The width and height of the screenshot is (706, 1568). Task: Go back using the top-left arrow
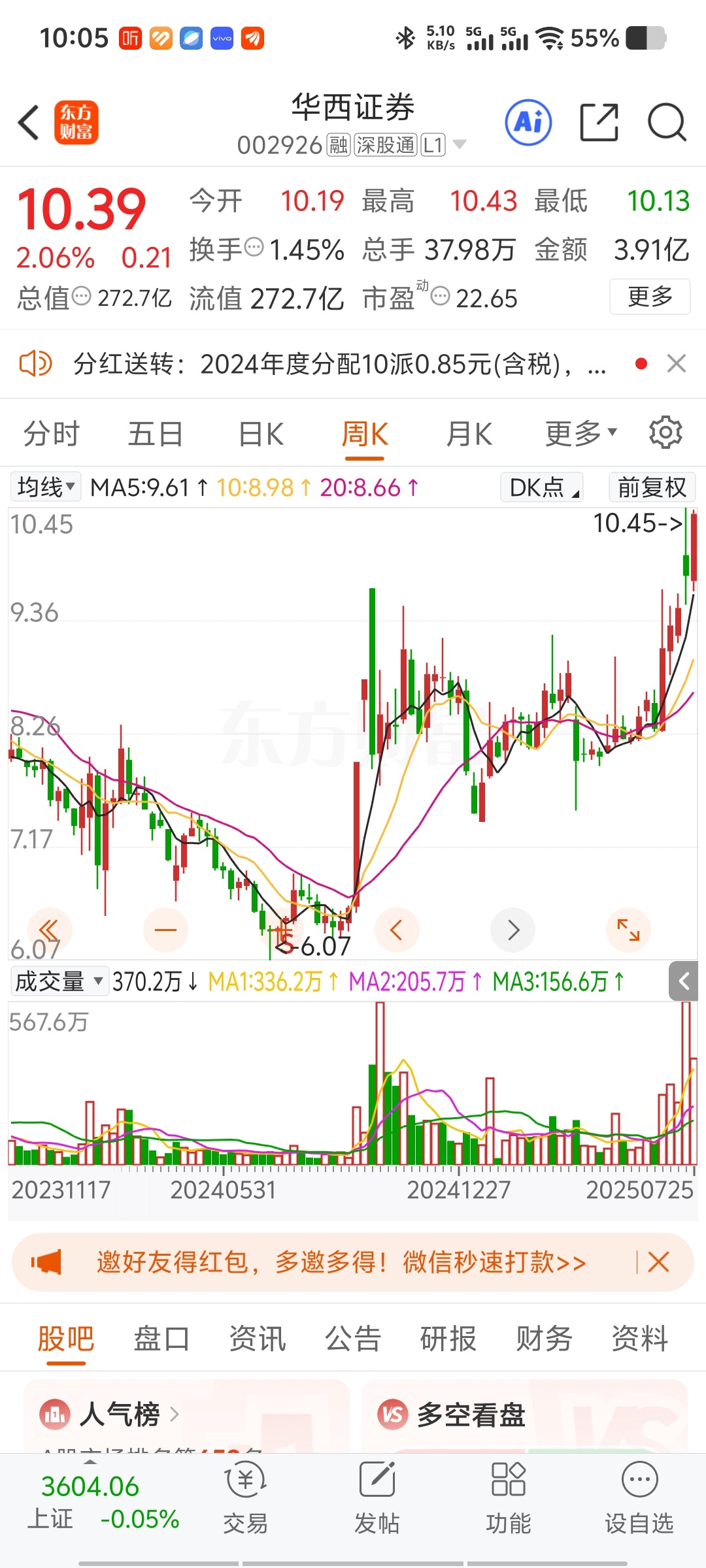coord(29,122)
